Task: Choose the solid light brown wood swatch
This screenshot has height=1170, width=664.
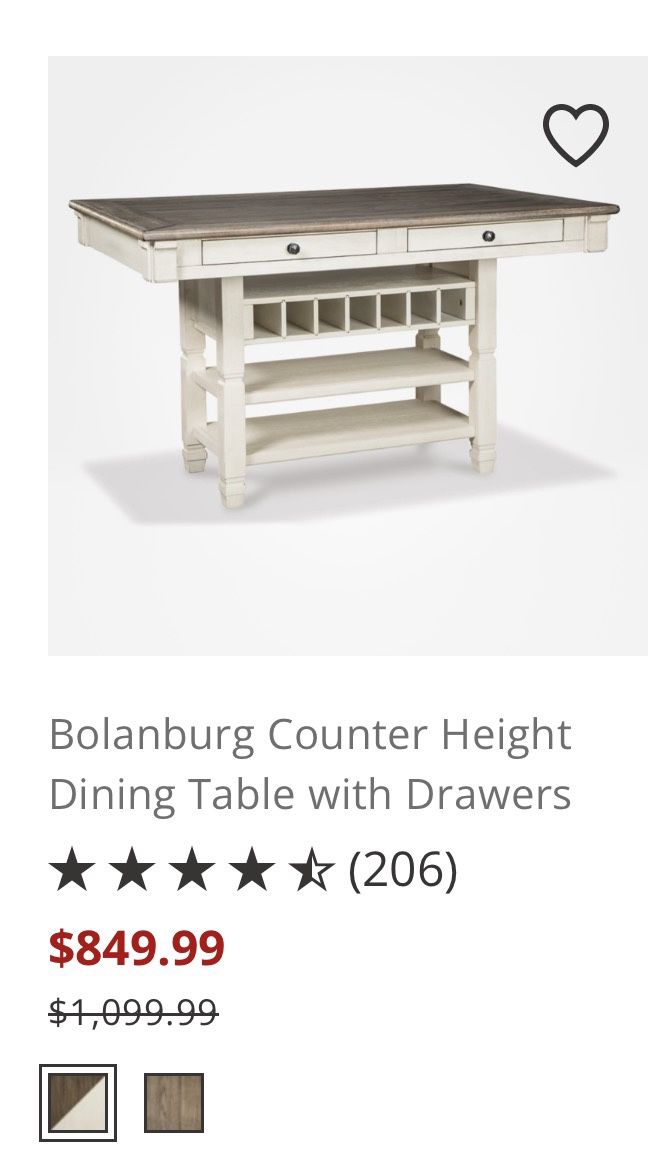Action: click(x=173, y=1103)
